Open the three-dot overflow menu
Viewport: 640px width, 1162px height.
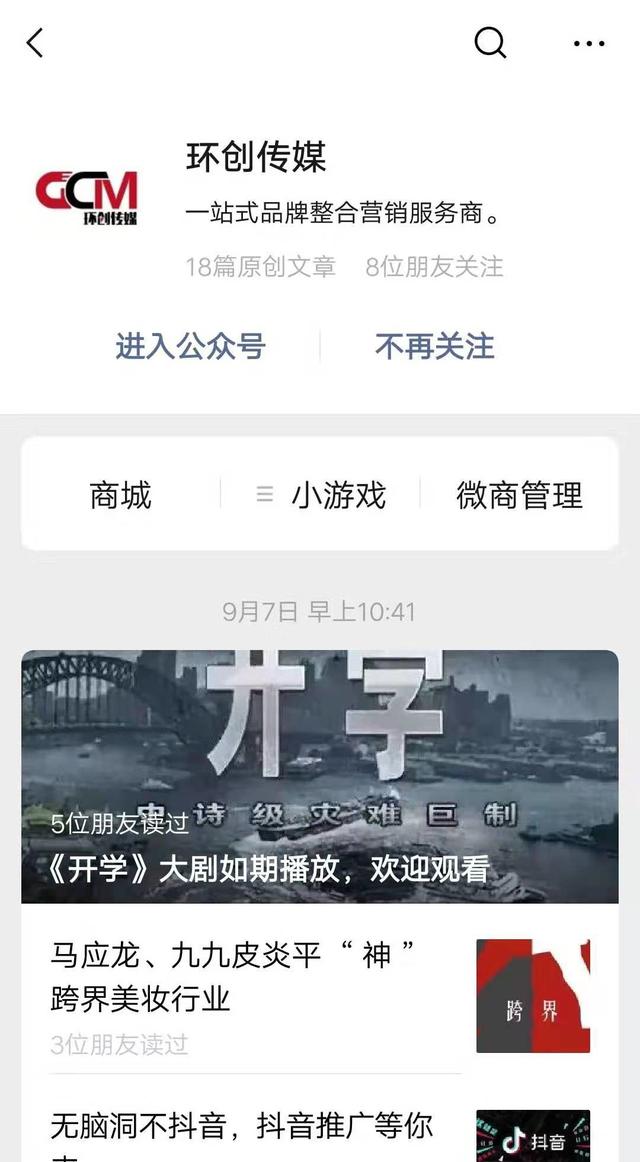pos(589,43)
